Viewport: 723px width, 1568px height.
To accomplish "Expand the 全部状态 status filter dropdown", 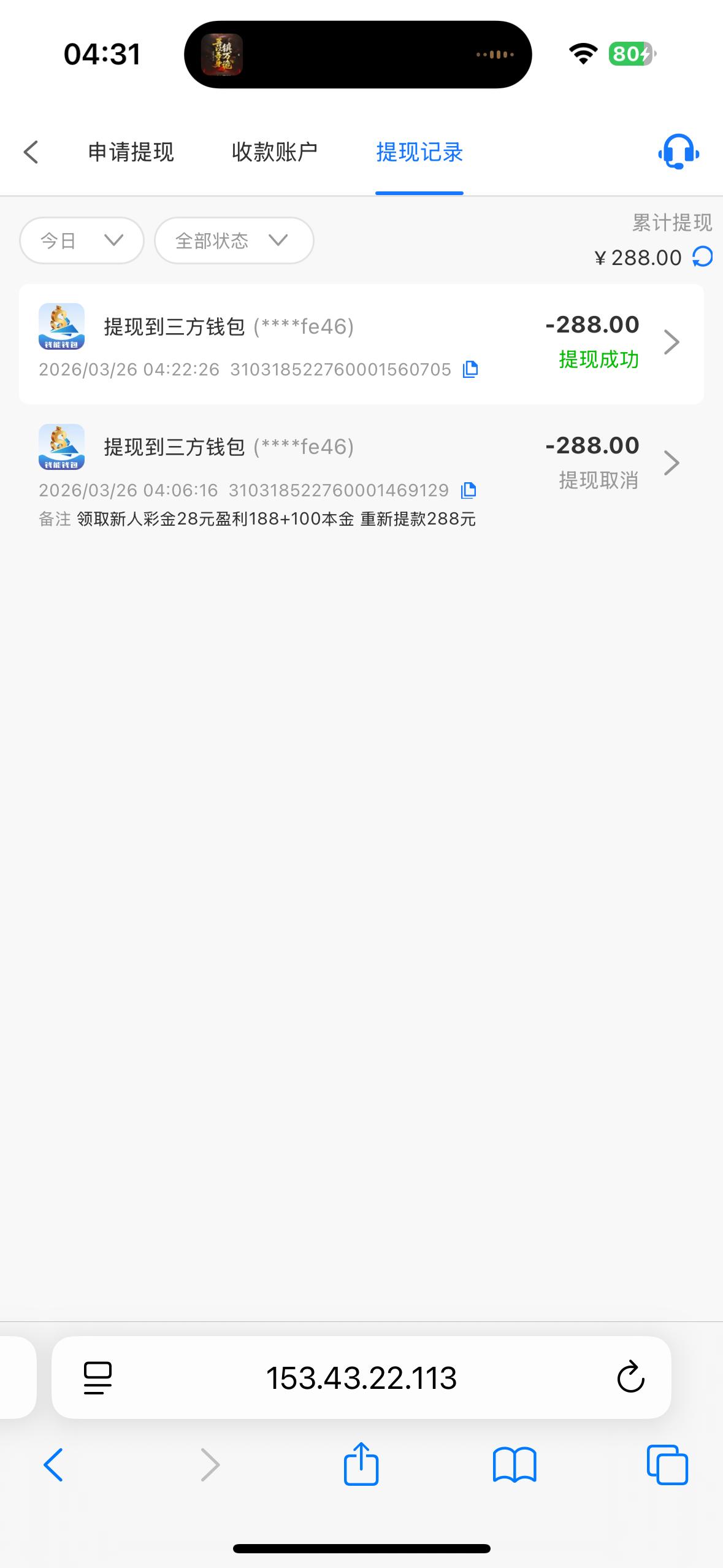I will [234, 240].
